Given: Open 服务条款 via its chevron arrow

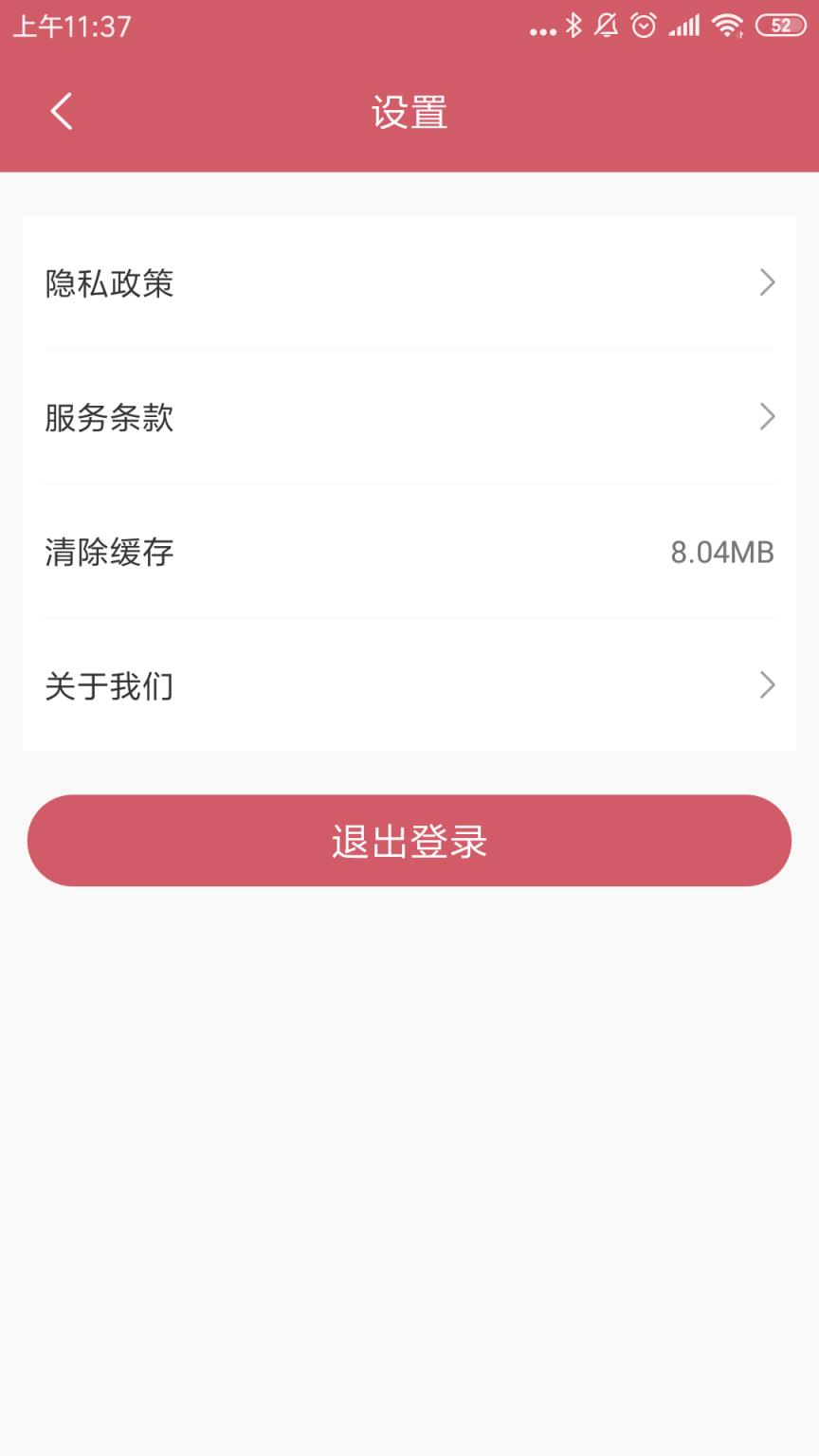Looking at the screenshot, I should click(x=768, y=417).
